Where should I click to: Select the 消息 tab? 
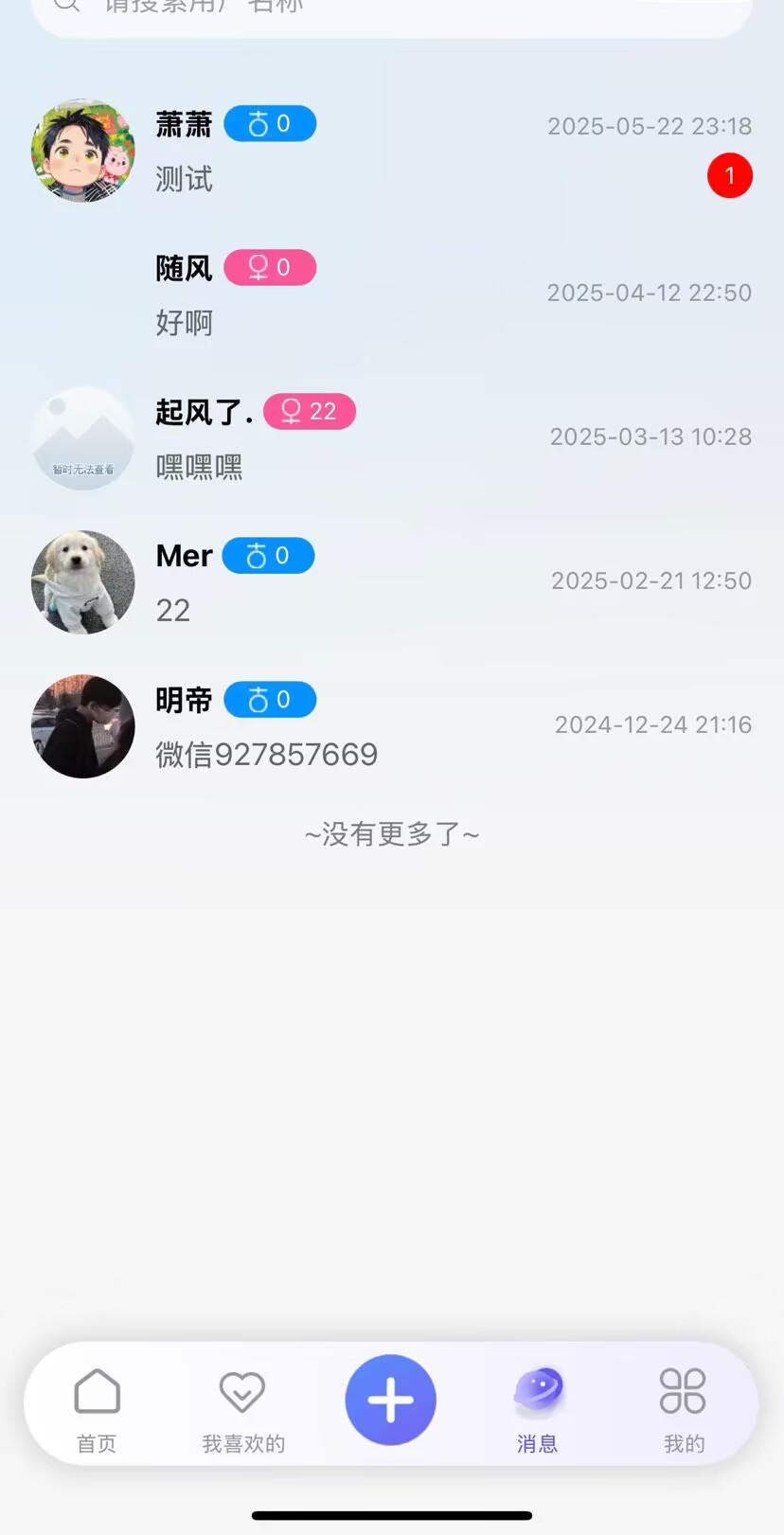click(x=538, y=1408)
